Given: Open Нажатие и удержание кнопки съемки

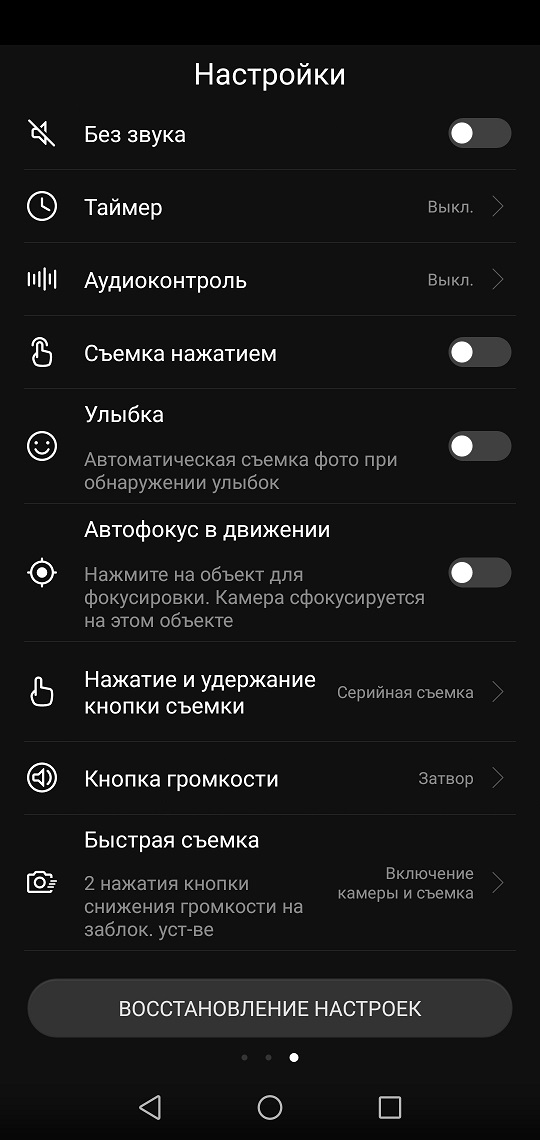Looking at the screenshot, I should [x=270, y=692].
